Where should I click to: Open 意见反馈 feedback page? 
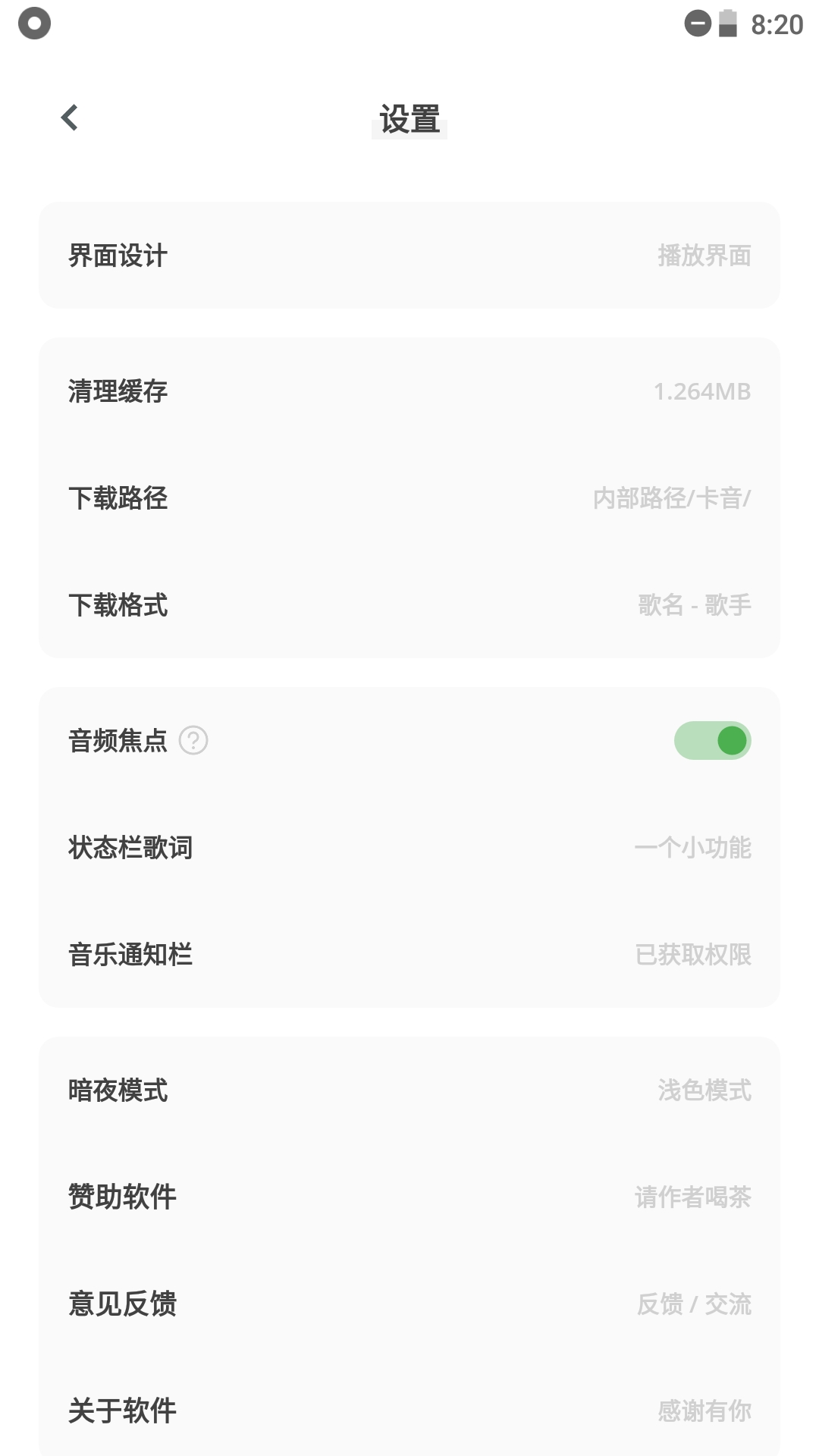coord(409,1304)
